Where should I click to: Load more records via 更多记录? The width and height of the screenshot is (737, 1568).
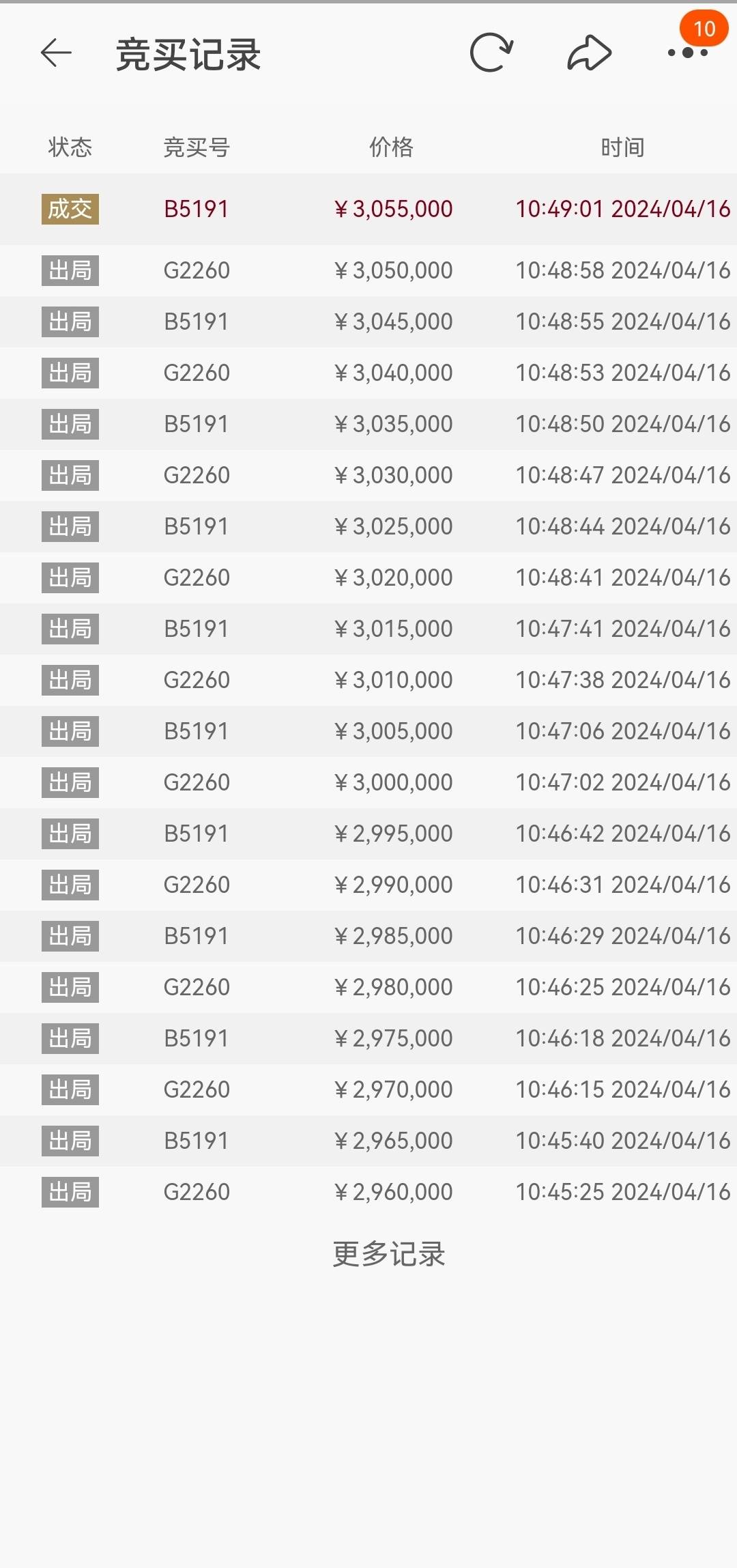coord(389,1254)
